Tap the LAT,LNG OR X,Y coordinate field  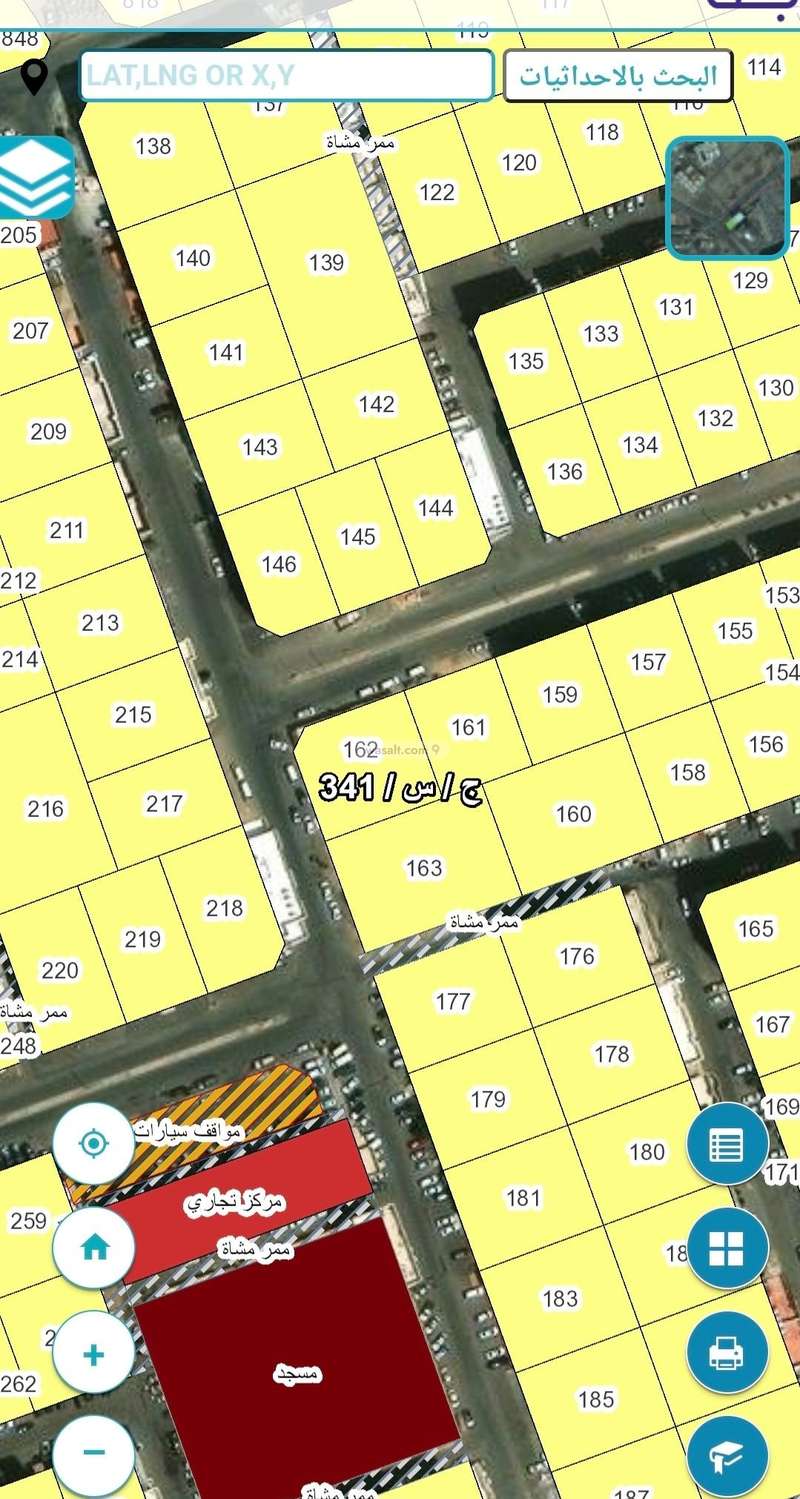click(286, 76)
